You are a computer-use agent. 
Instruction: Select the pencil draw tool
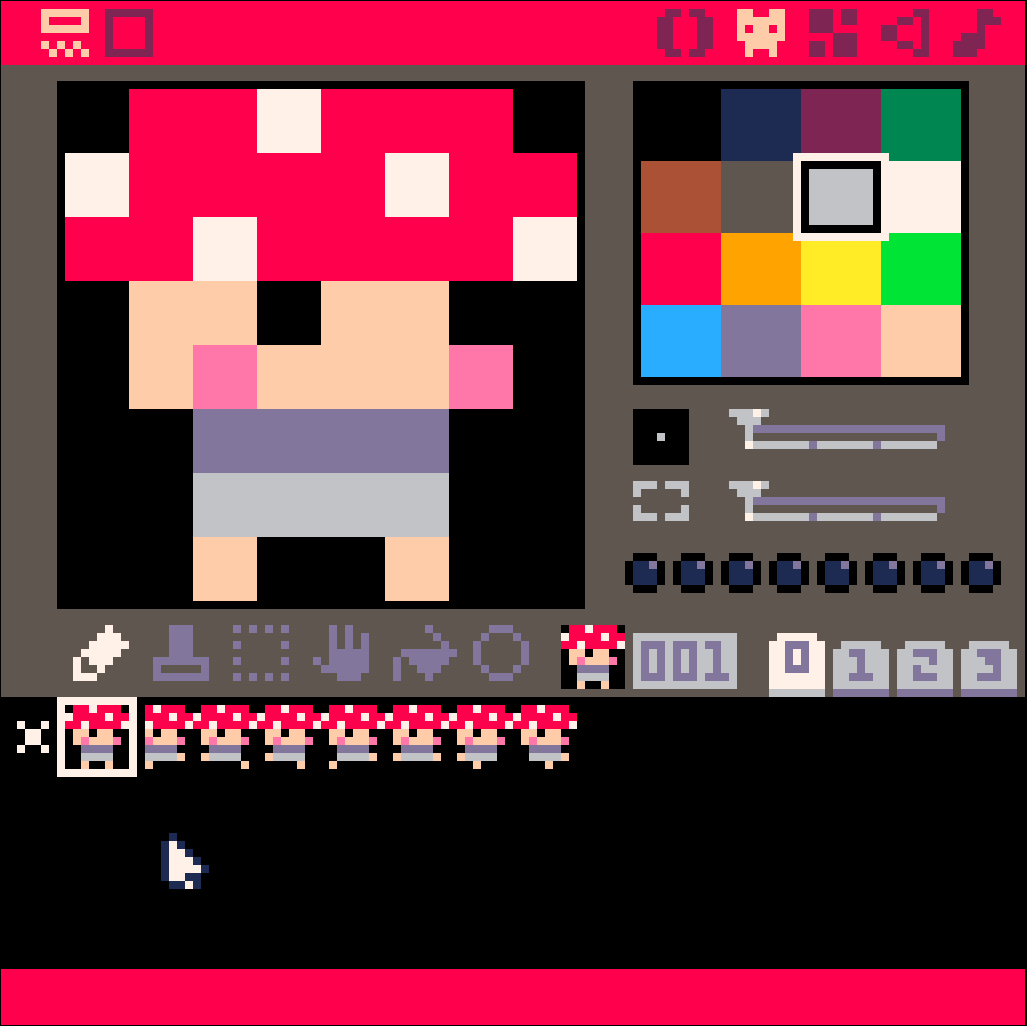(101, 655)
